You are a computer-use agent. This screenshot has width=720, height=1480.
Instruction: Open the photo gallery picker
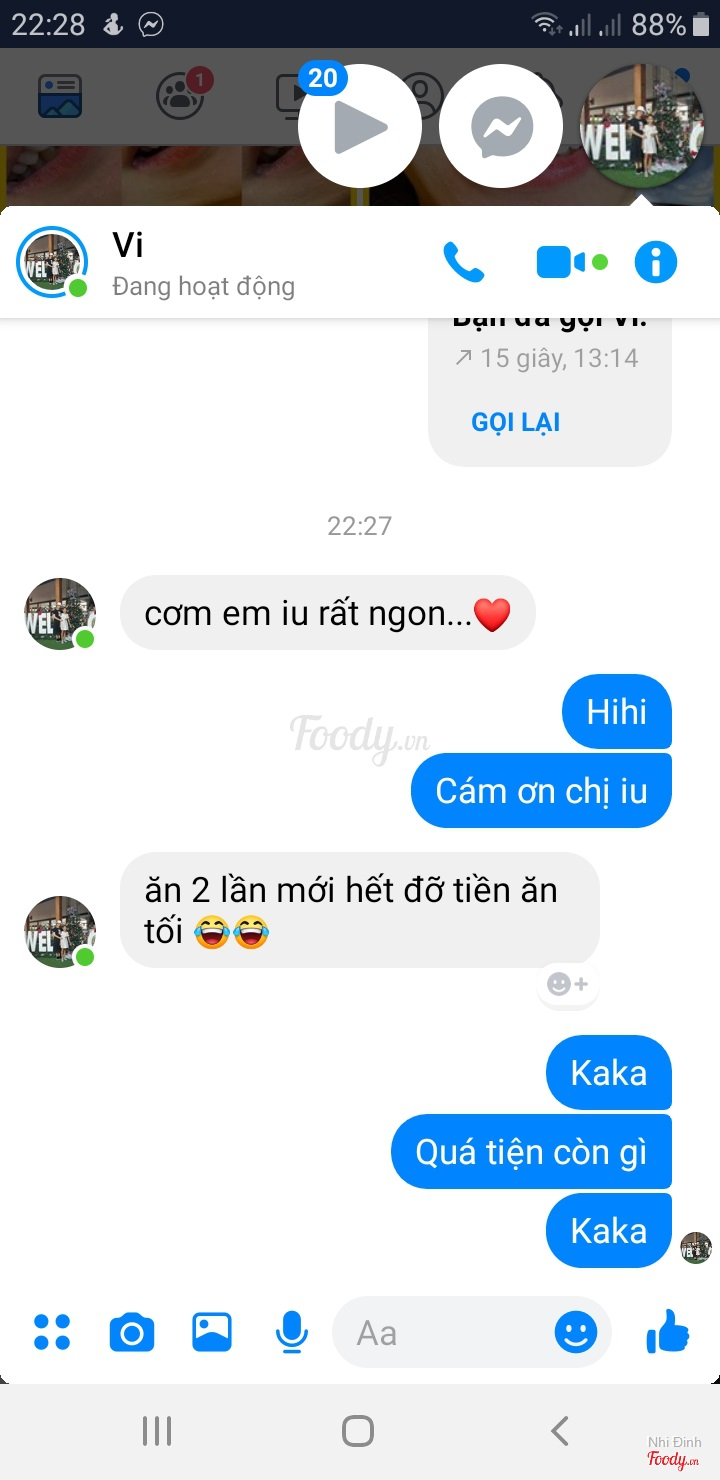[212, 1332]
